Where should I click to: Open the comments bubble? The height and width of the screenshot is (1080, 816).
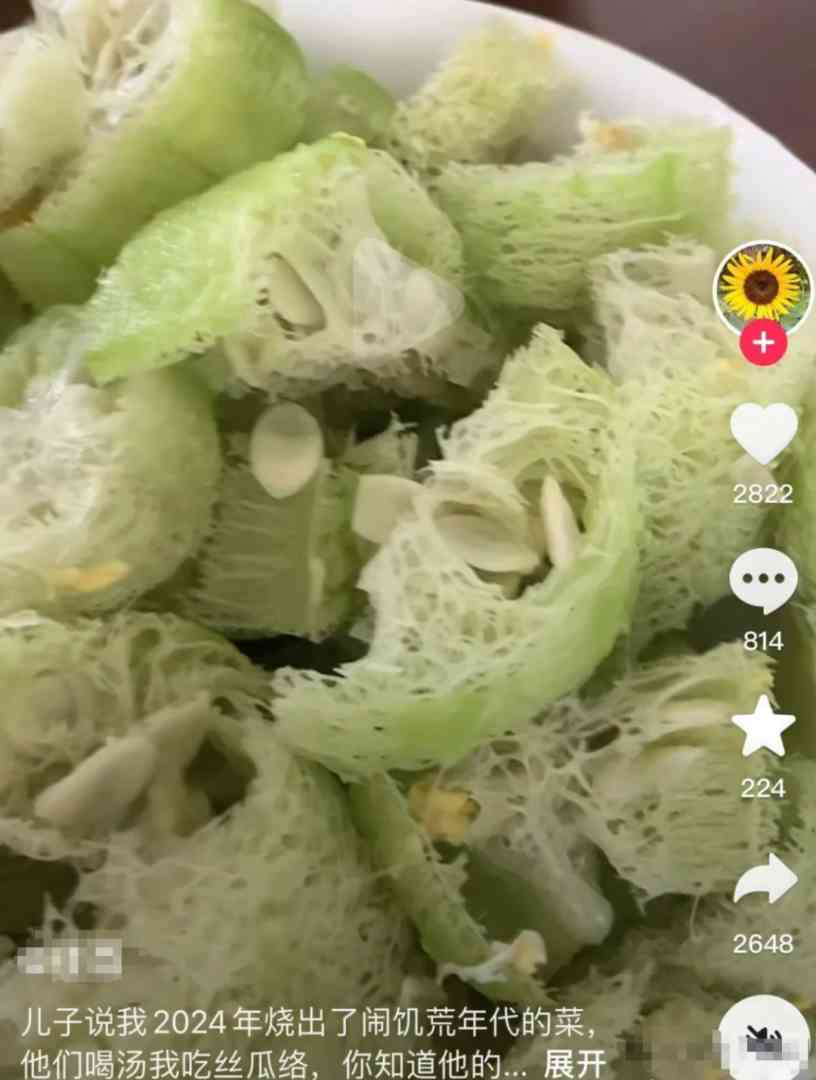pyautogui.click(x=763, y=581)
